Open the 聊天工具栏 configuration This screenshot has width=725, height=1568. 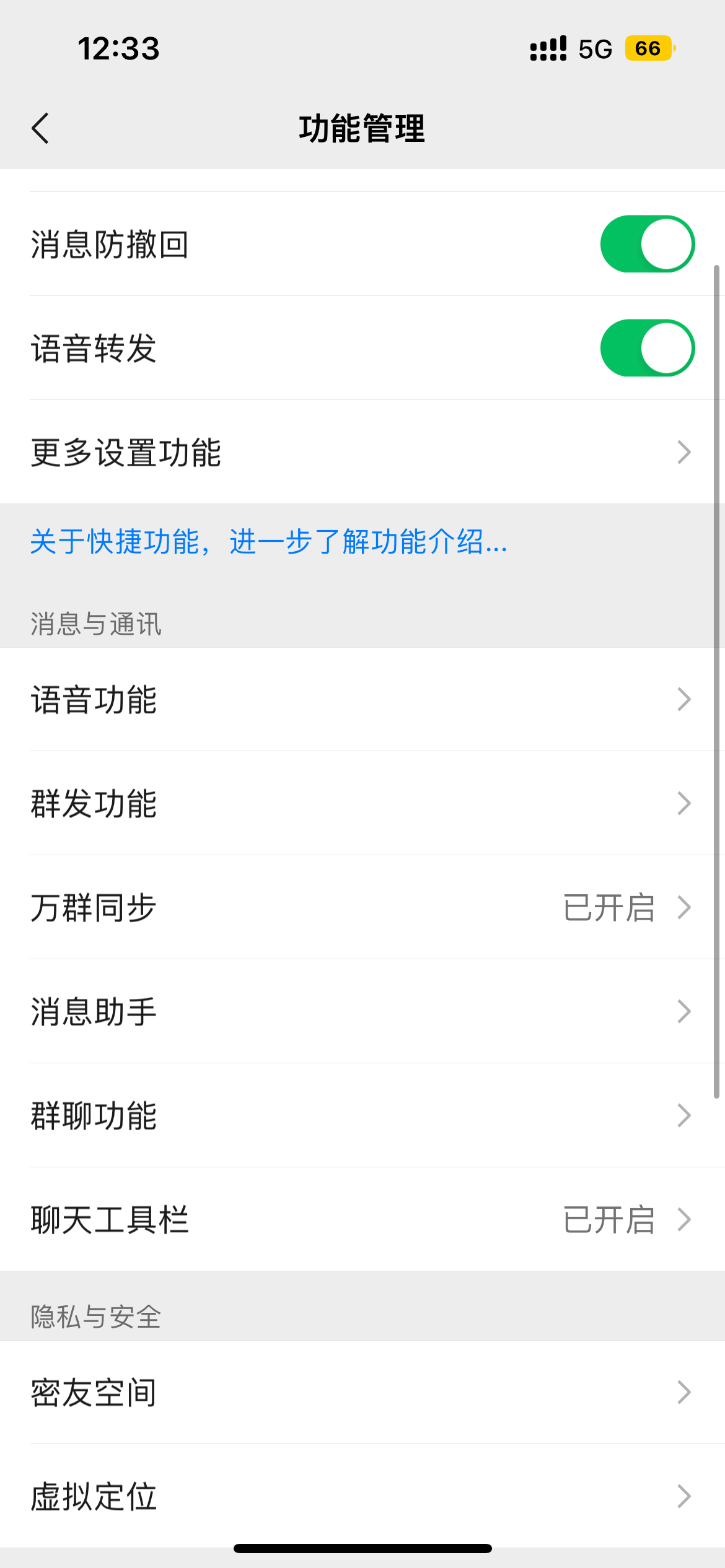[362, 1220]
